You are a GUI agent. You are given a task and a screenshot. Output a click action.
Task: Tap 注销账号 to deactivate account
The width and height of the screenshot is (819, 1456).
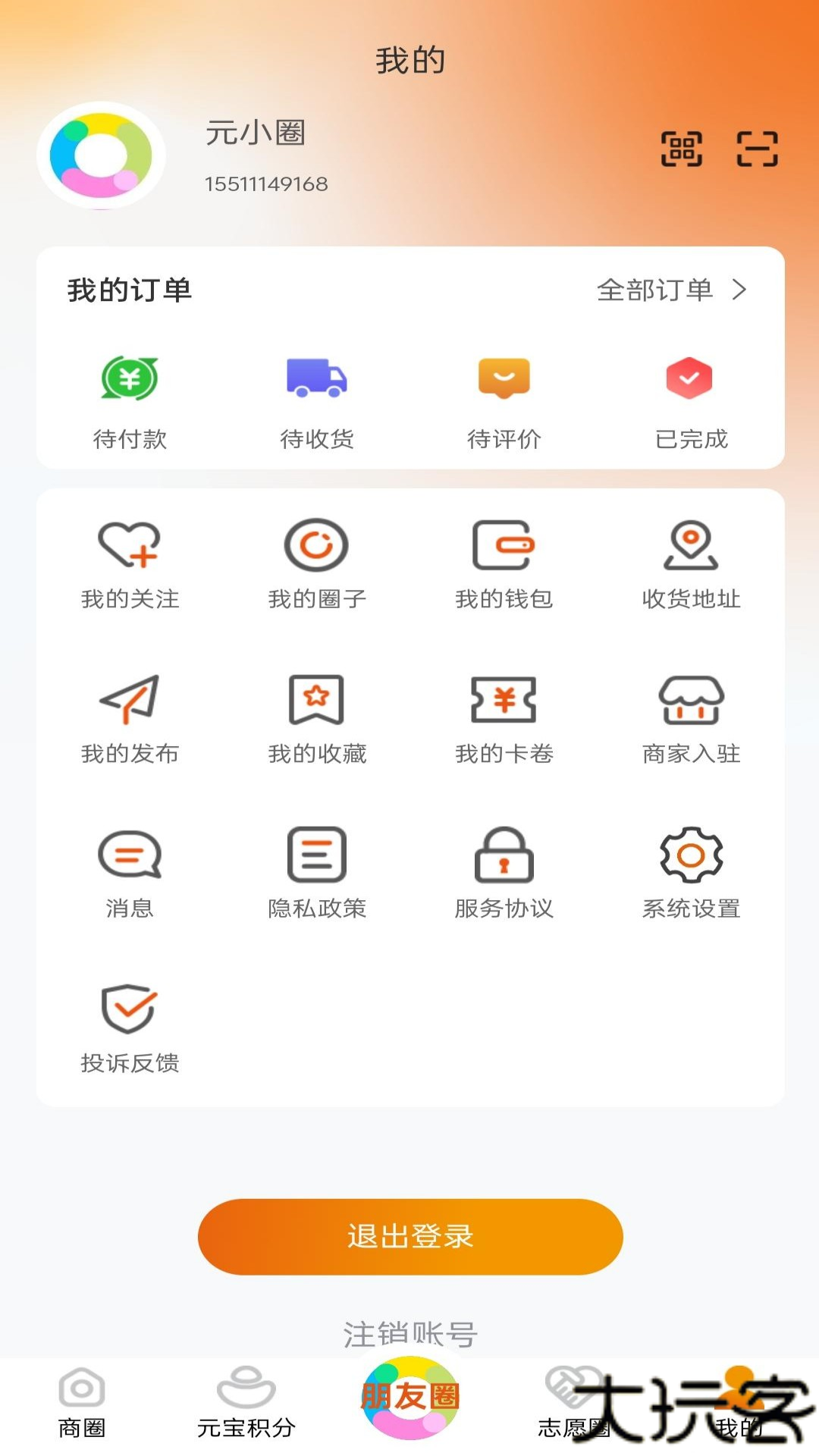[x=409, y=1332]
